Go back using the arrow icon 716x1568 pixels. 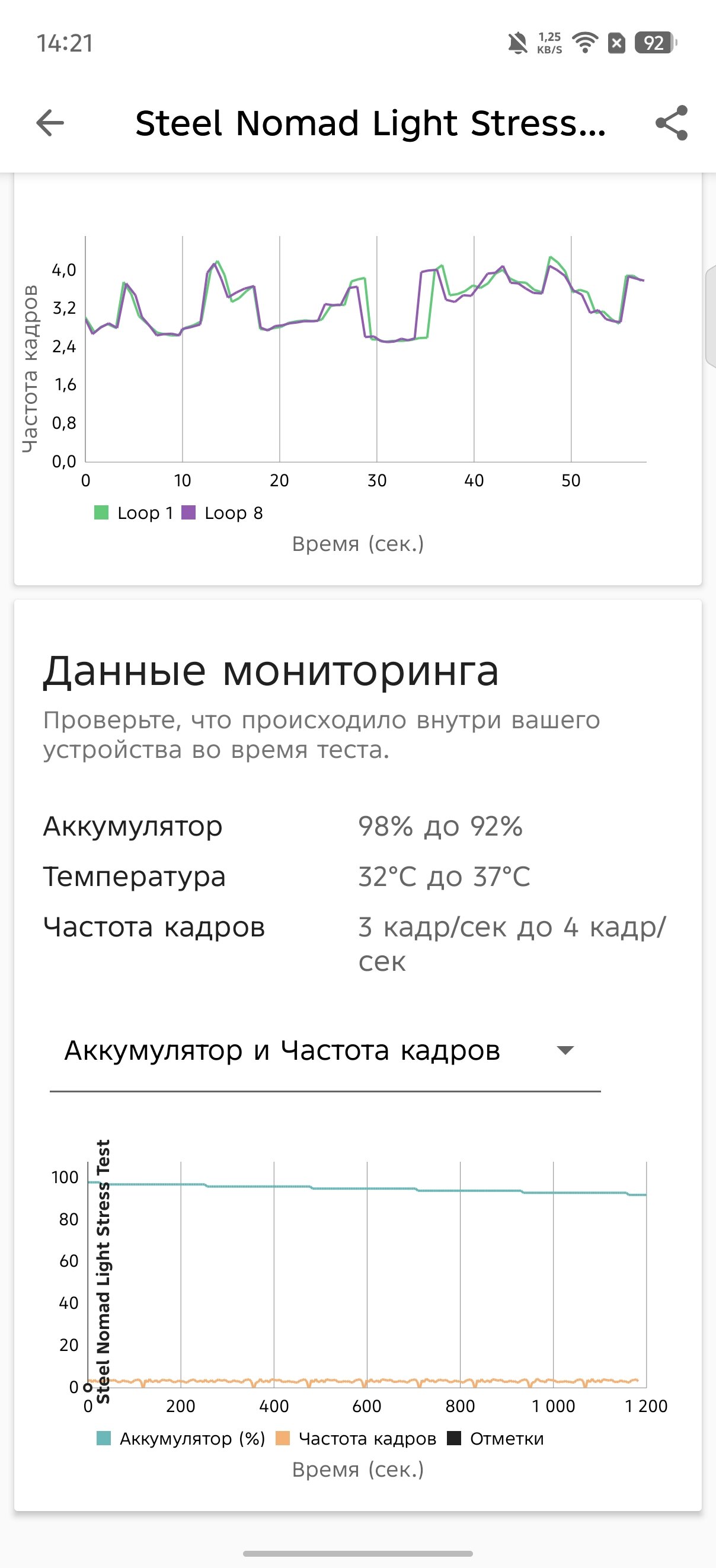[50, 123]
